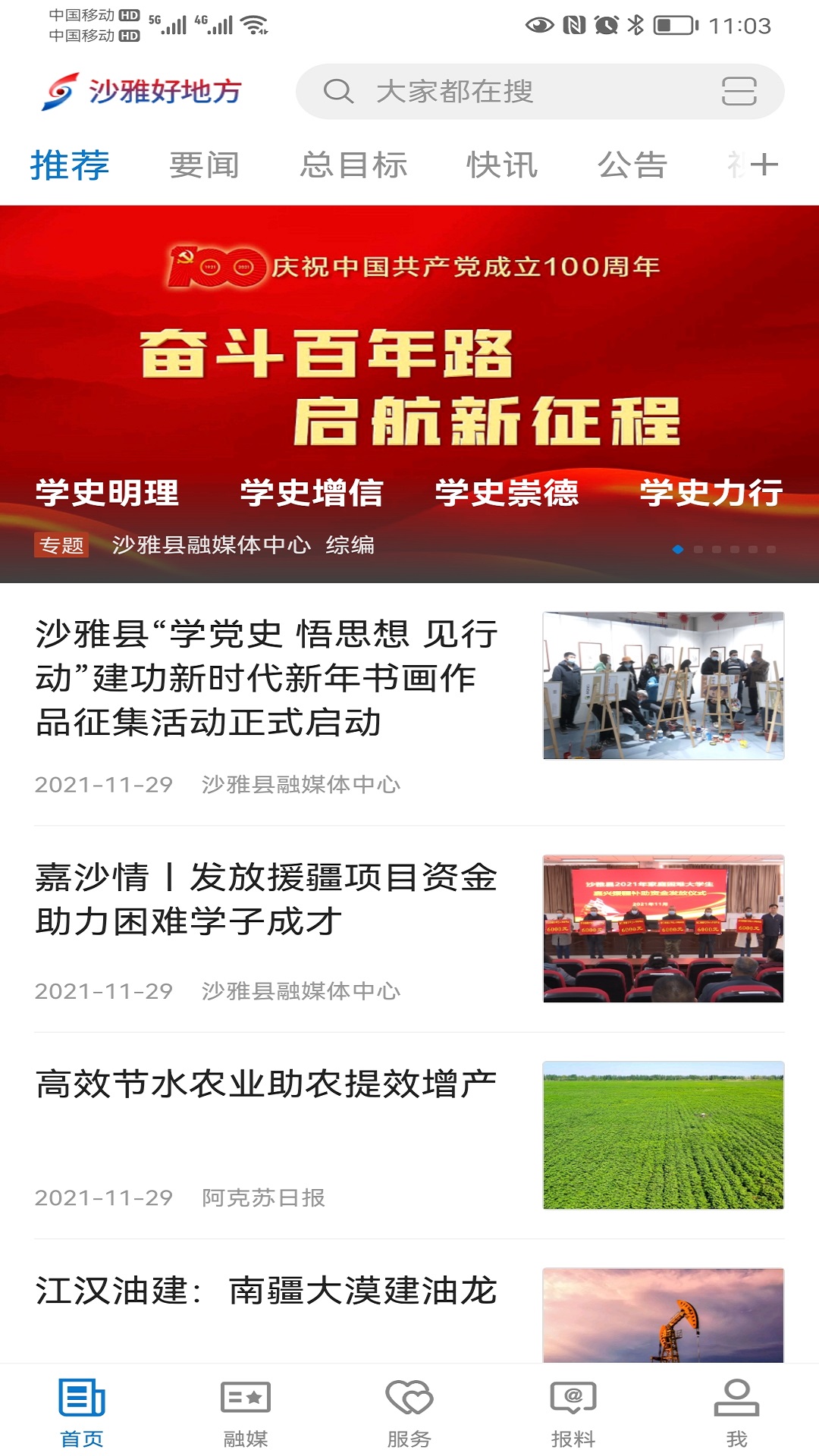The width and height of the screenshot is (819, 1456).
Task: Open the 学党史书画作品征集 article
Action: 409,704
